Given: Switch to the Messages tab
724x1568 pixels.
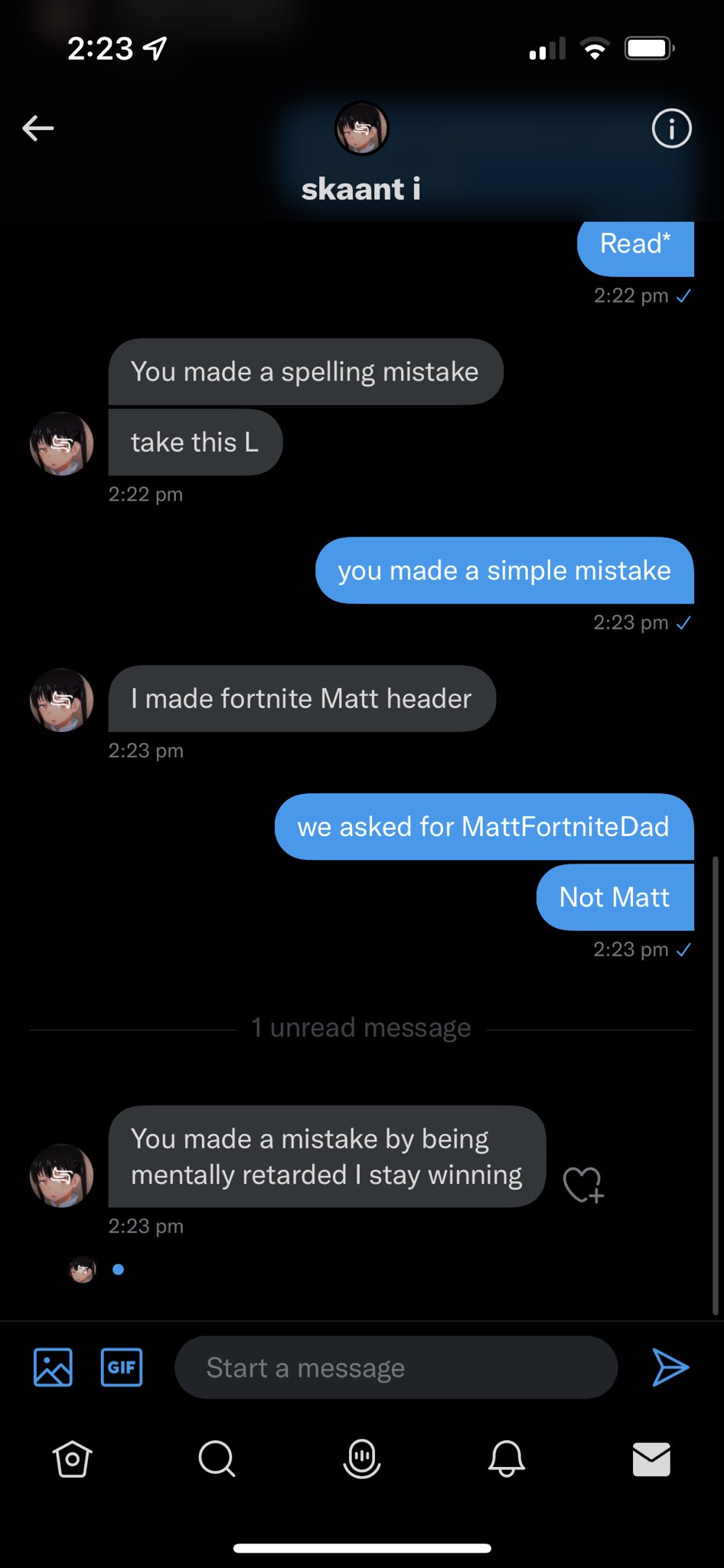Looking at the screenshot, I should [651, 1459].
